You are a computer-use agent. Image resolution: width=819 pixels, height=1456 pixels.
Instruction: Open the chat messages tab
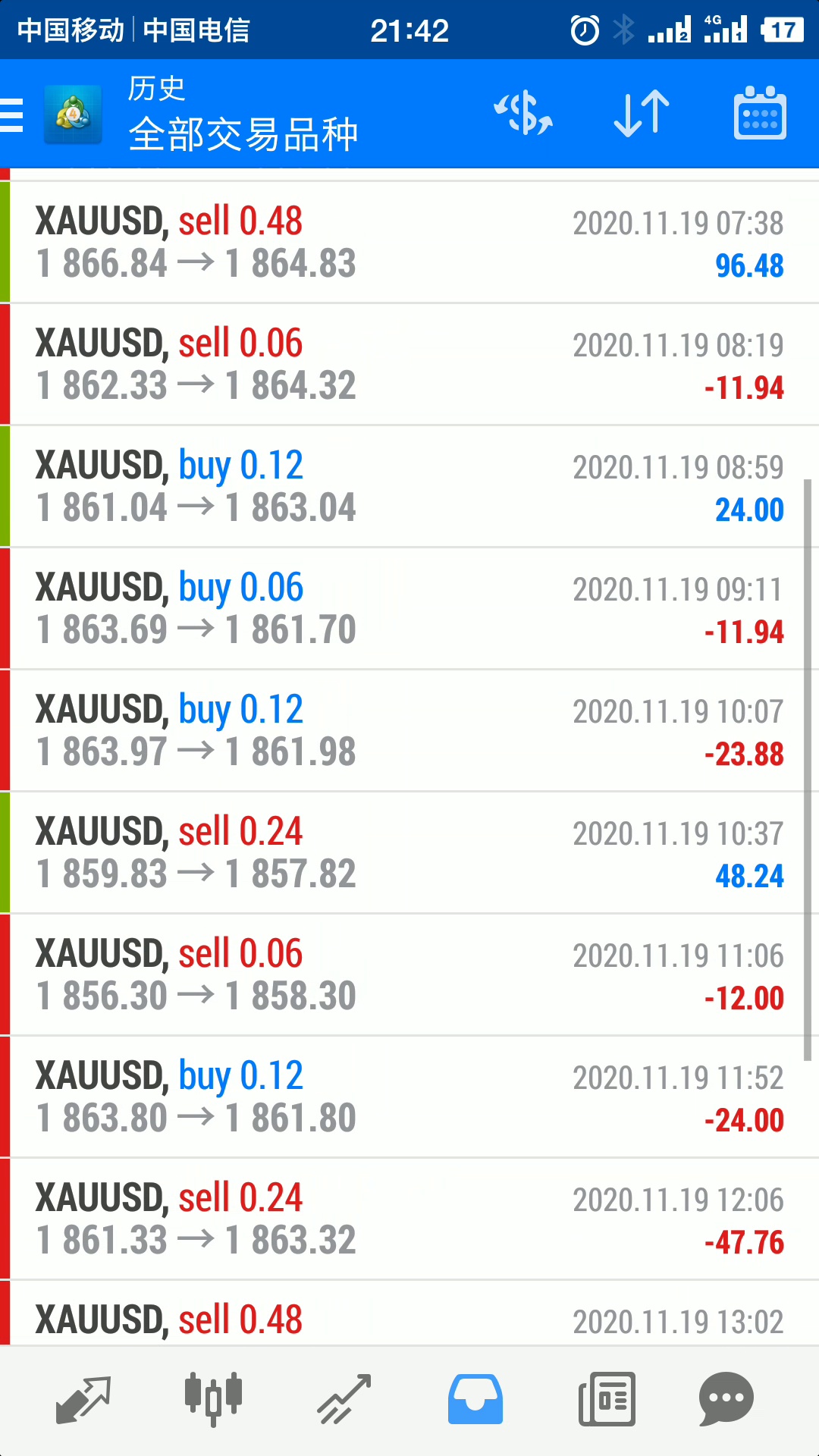coord(726,1399)
